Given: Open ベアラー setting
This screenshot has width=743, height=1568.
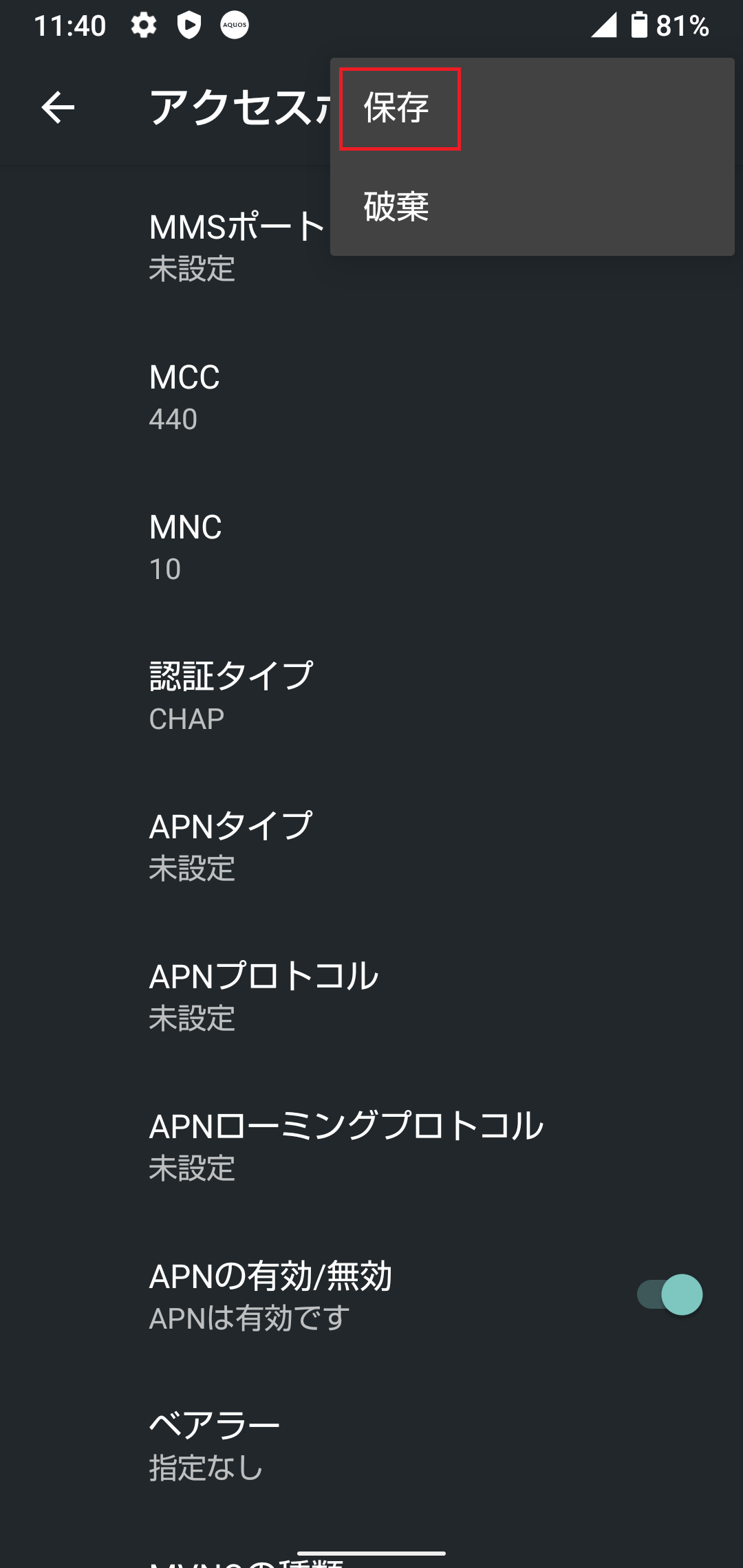Looking at the screenshot, I should pyautogui.click(x=371, y=1446).
